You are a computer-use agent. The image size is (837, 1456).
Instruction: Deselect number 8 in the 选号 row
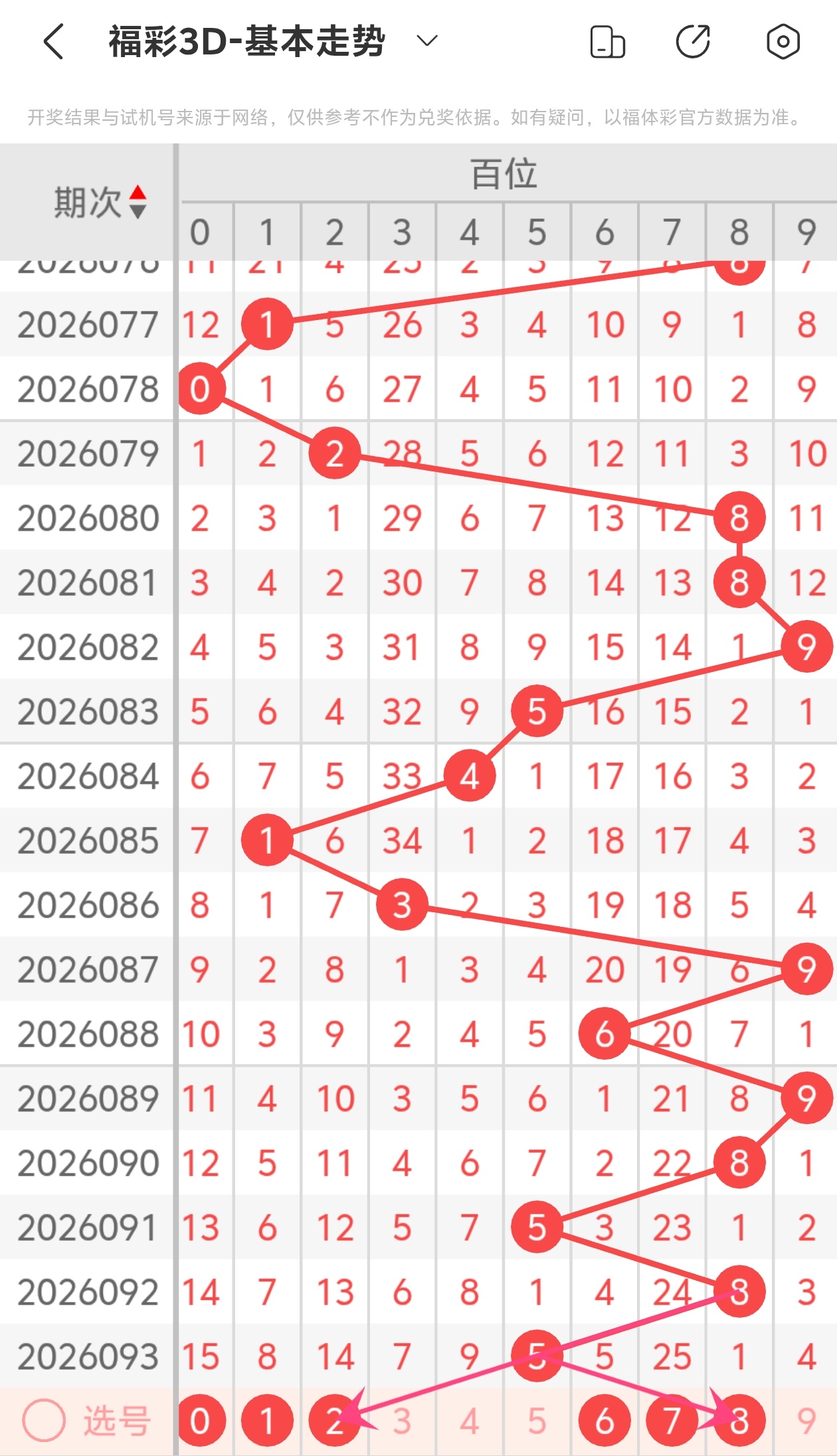(x=739, y=1421)
